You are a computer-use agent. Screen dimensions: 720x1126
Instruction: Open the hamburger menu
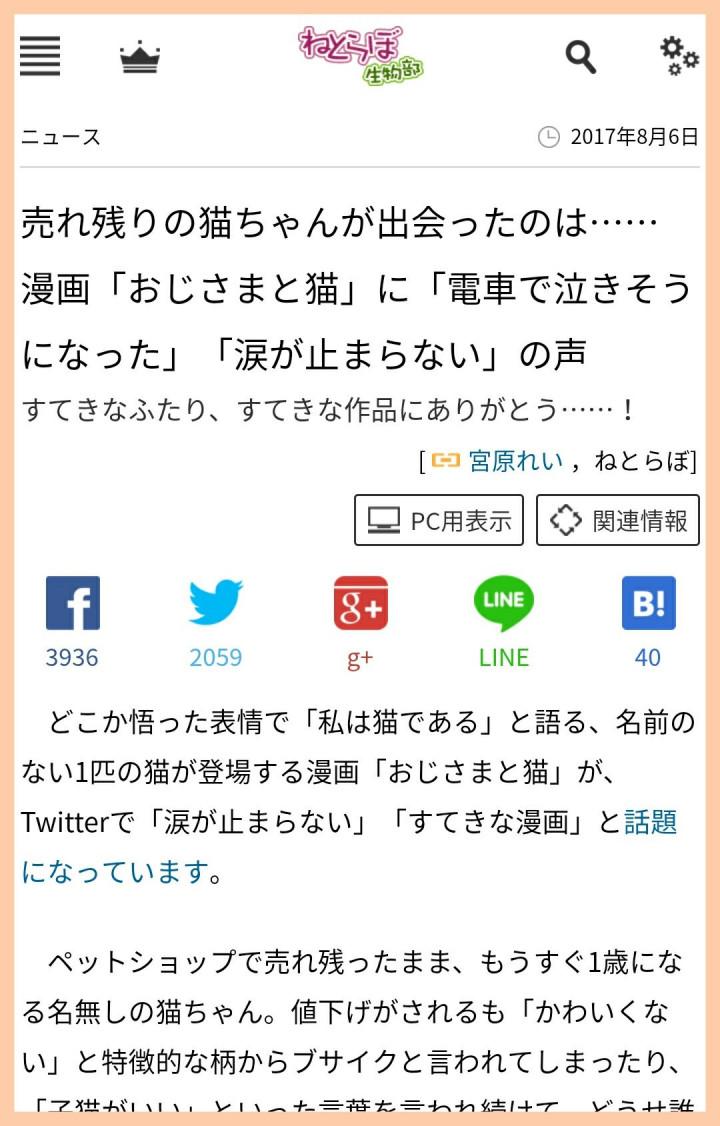40,56
